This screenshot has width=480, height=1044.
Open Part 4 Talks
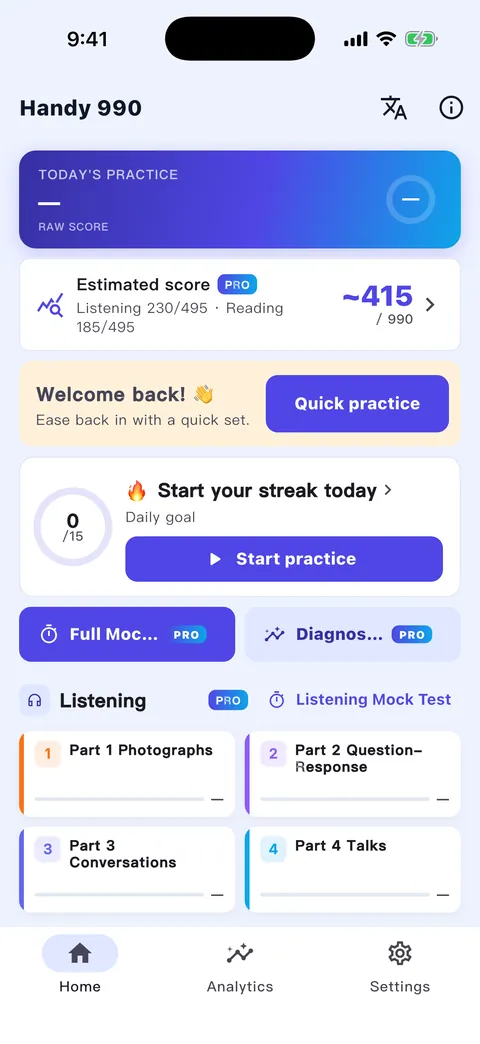pos(353,870)
